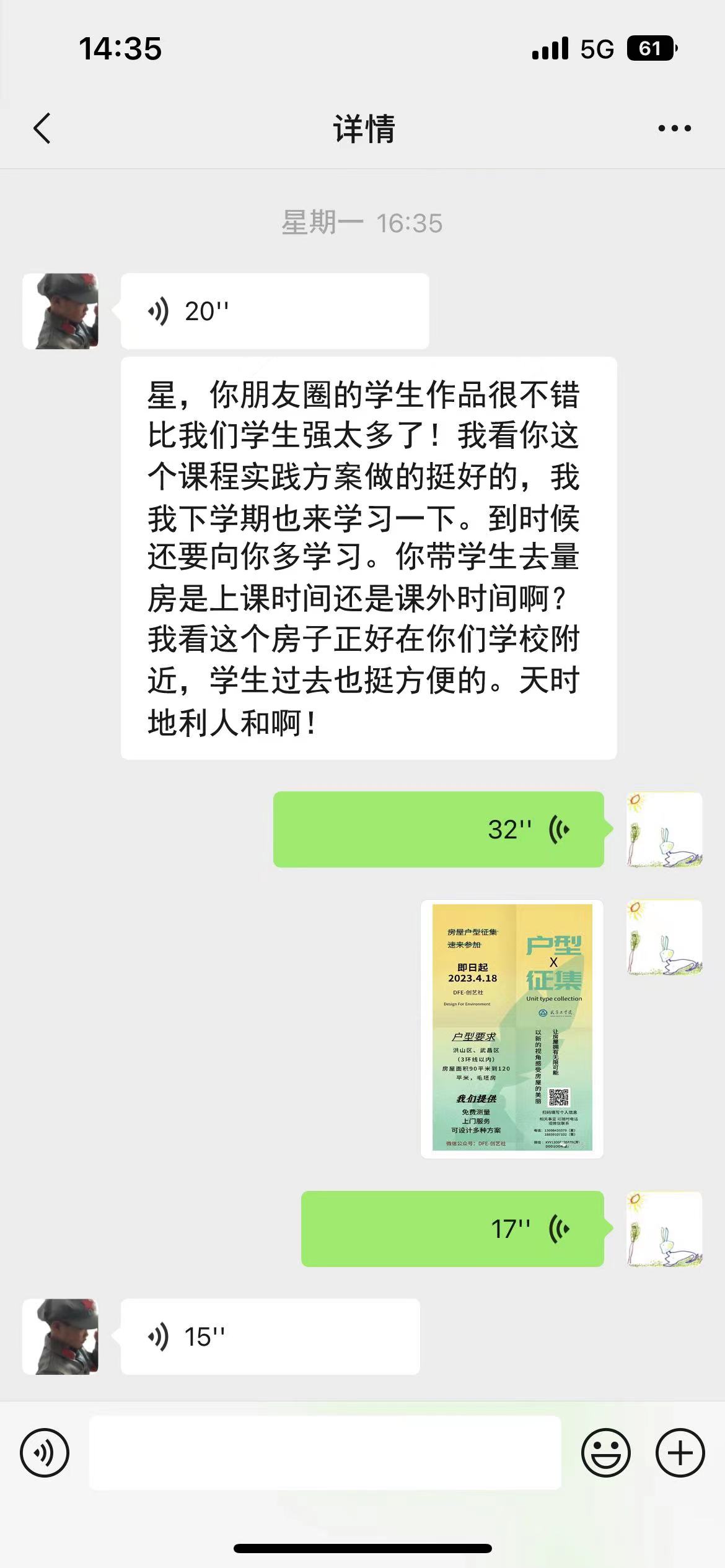Play the 17-second voice message
This screenshot has width=725, height=1568.
[x=452, y=1229]
